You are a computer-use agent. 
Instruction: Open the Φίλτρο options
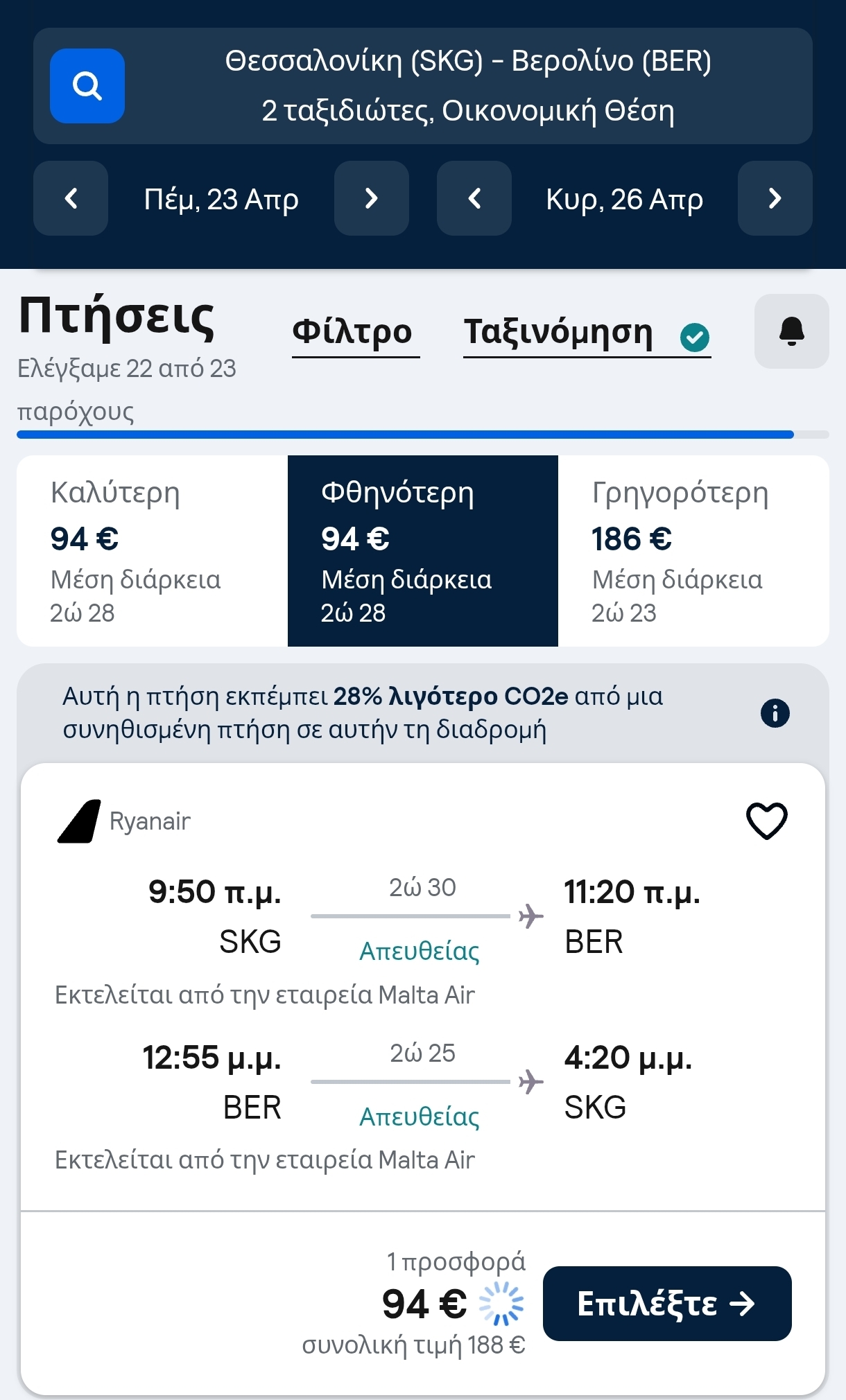pyautogui.click(x=352, y=332)
